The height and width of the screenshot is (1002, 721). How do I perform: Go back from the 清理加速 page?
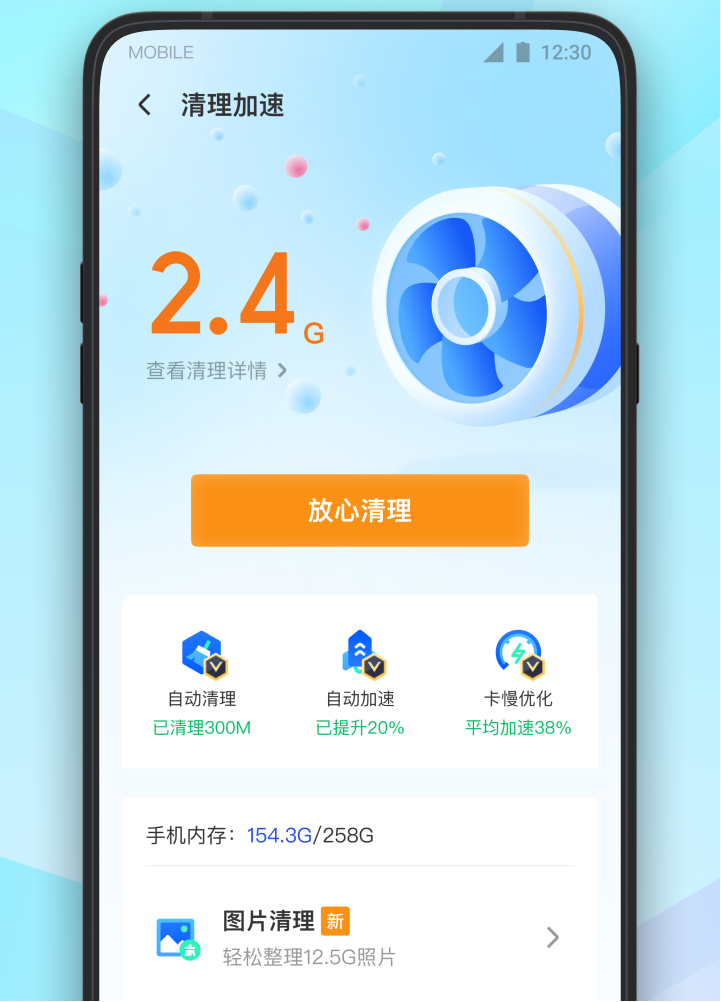(x=145, y=105)
